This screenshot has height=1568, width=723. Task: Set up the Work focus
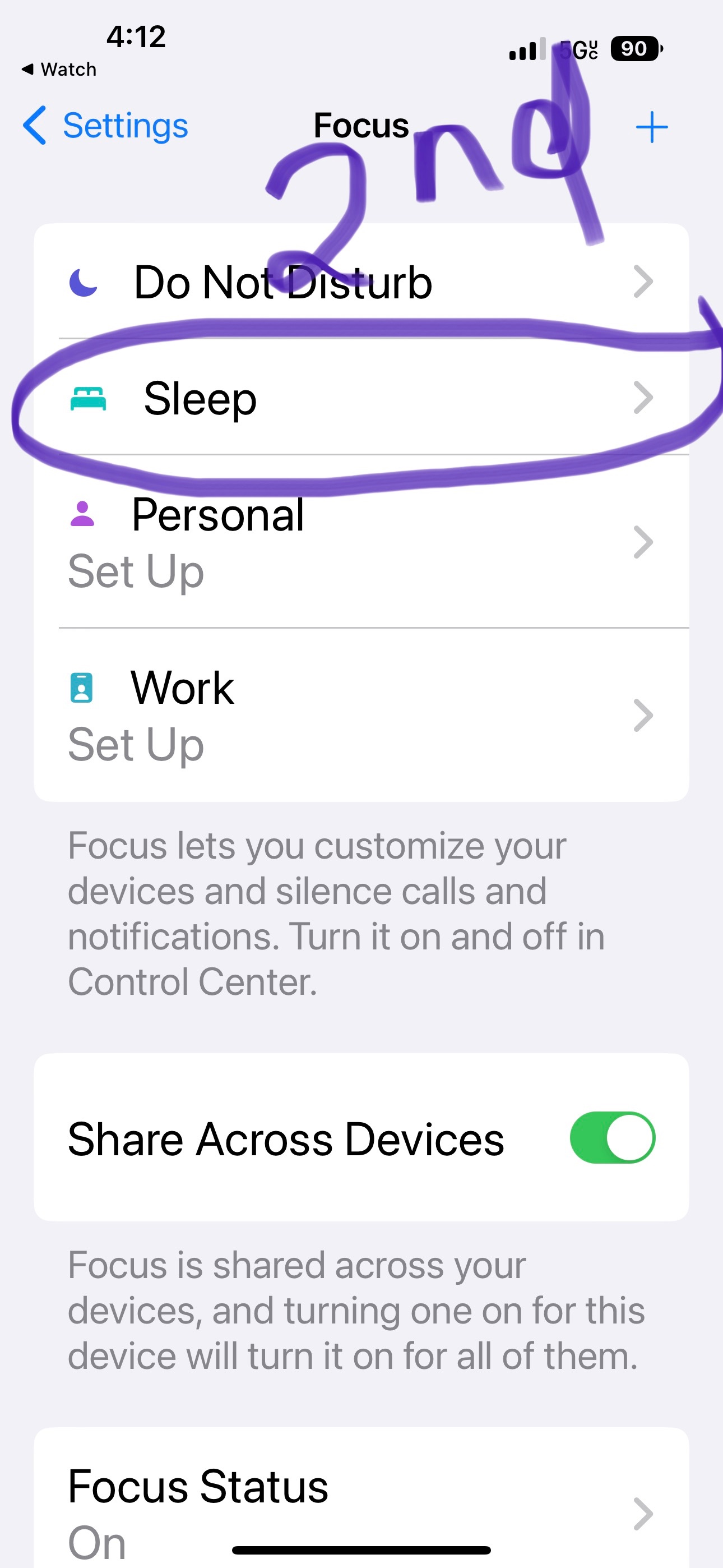click(x=361, y=714)
